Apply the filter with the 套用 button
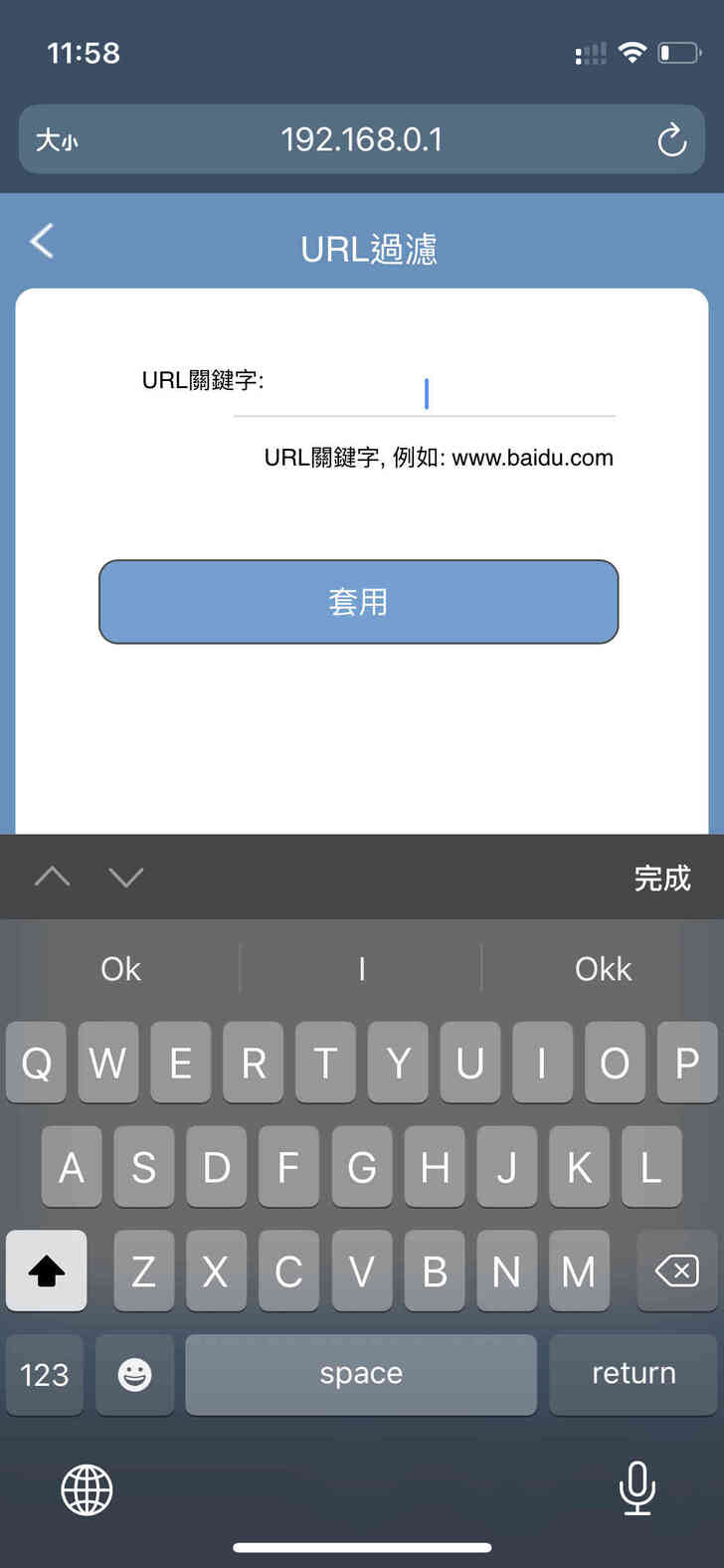This screenshot has height=1568, width=724. click(358, 602)
